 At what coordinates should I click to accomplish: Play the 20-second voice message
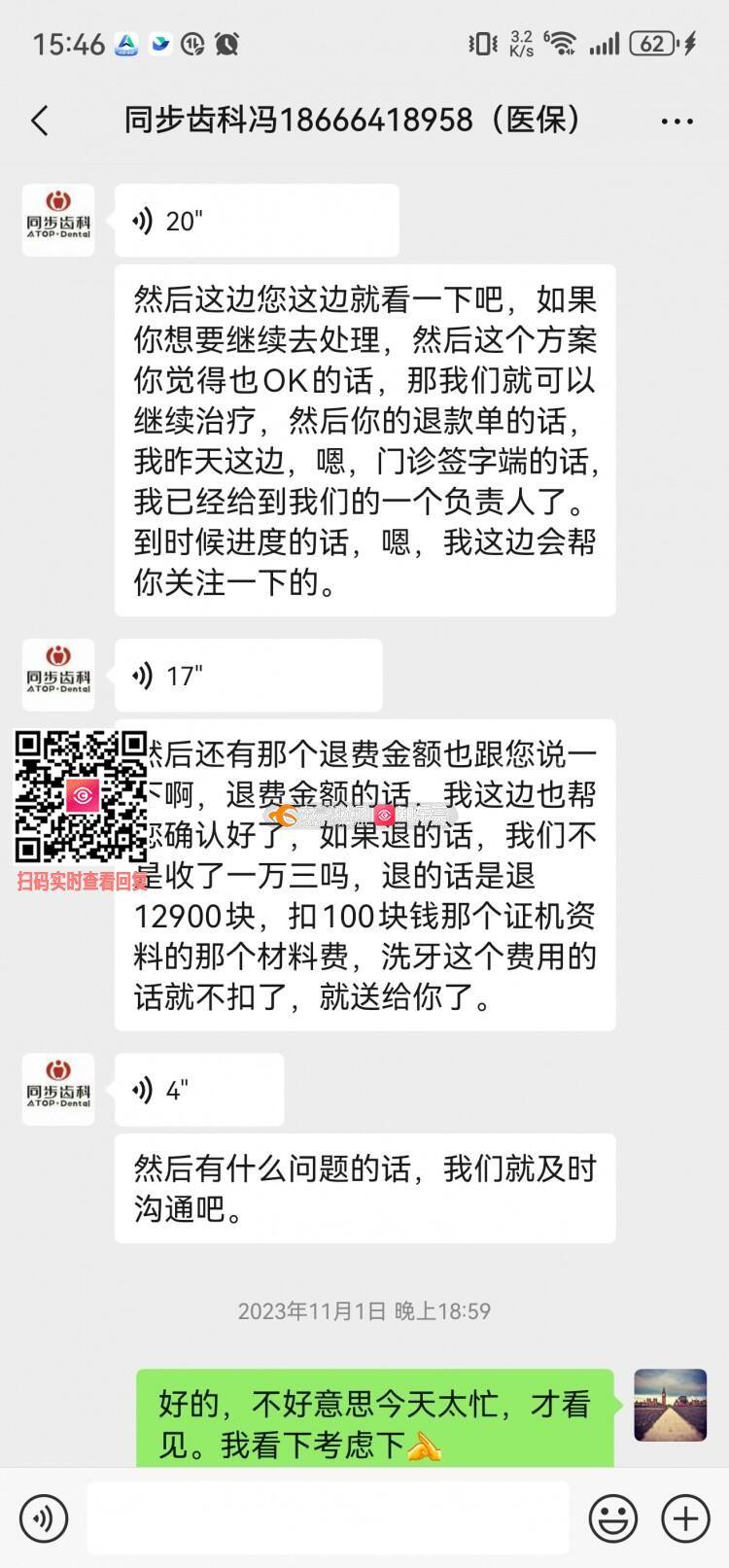click(257, 221)
